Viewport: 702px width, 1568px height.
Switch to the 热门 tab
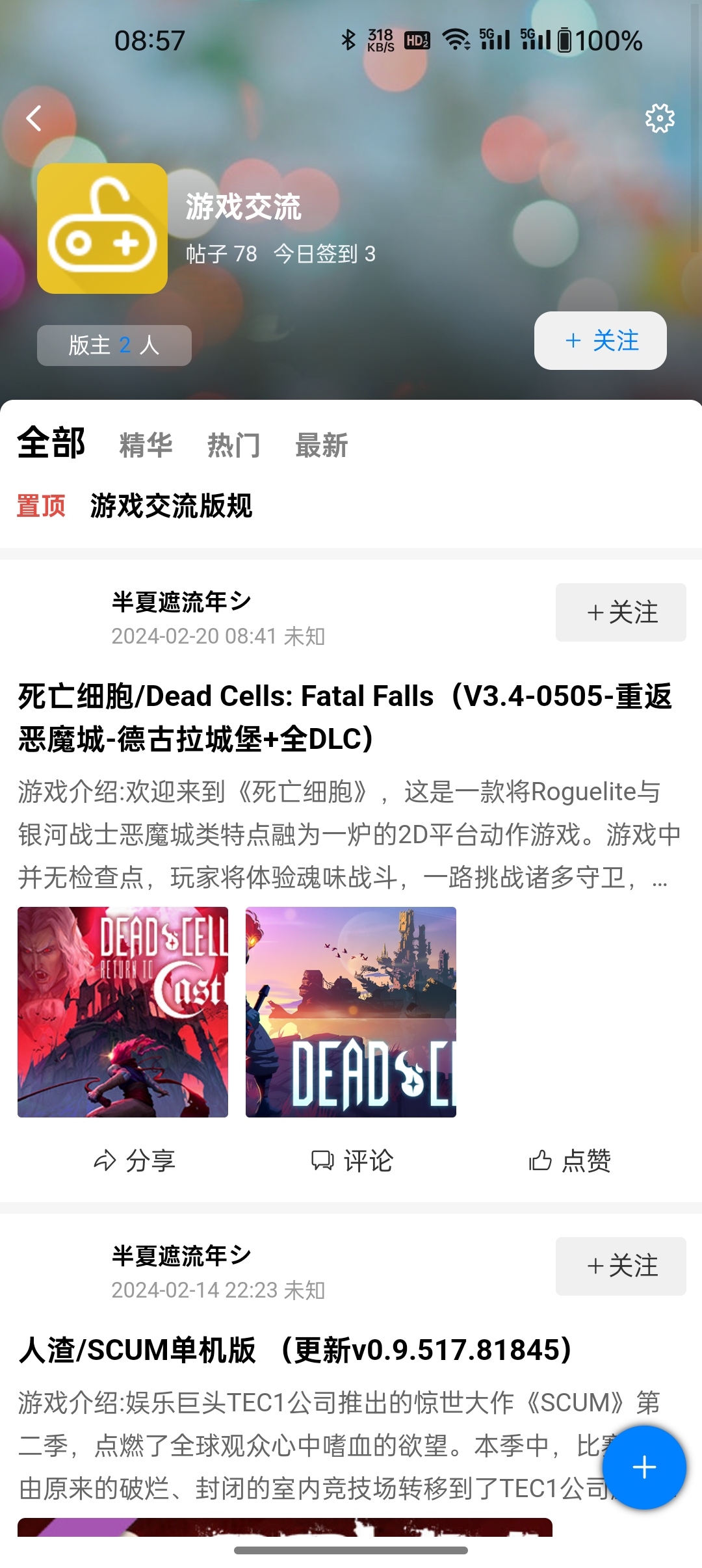(x=233, y=445)
